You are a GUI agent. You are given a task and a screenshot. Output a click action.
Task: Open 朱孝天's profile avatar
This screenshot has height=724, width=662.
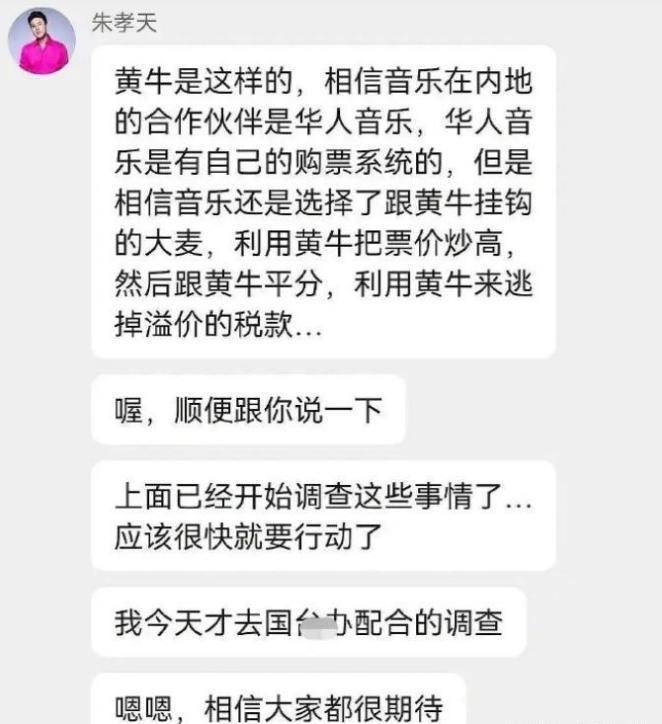[x=42, y=41]
